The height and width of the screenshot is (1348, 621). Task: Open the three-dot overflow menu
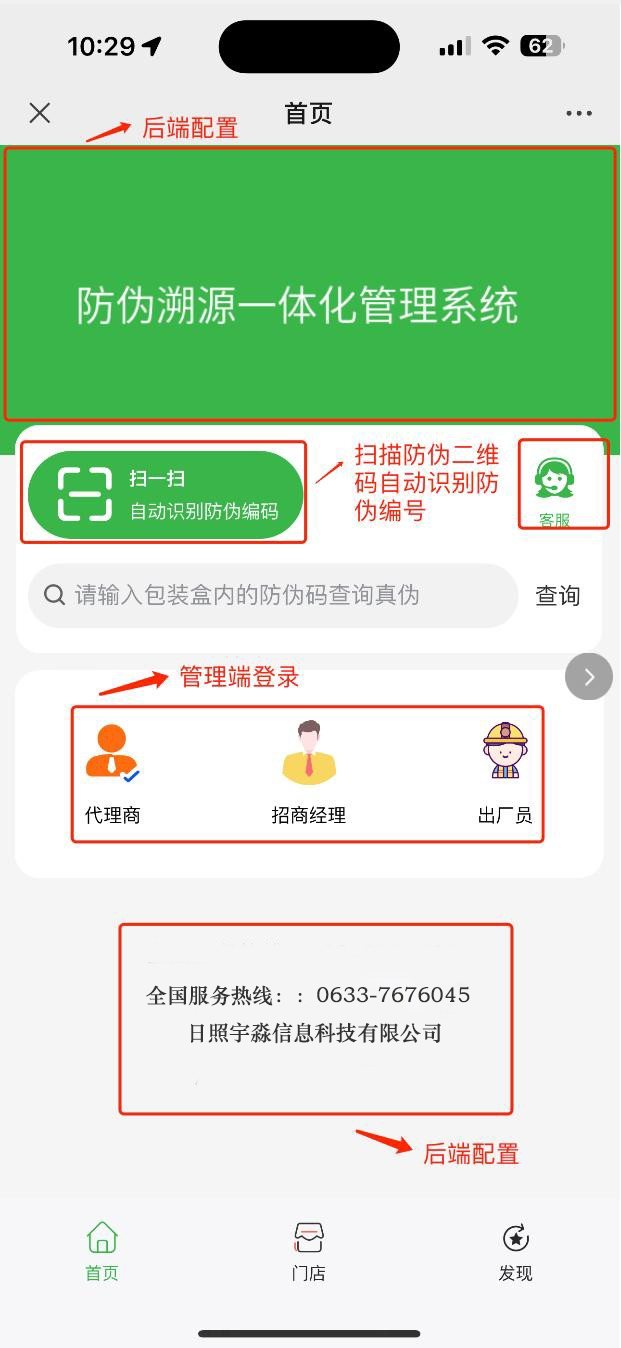(579, 114)
